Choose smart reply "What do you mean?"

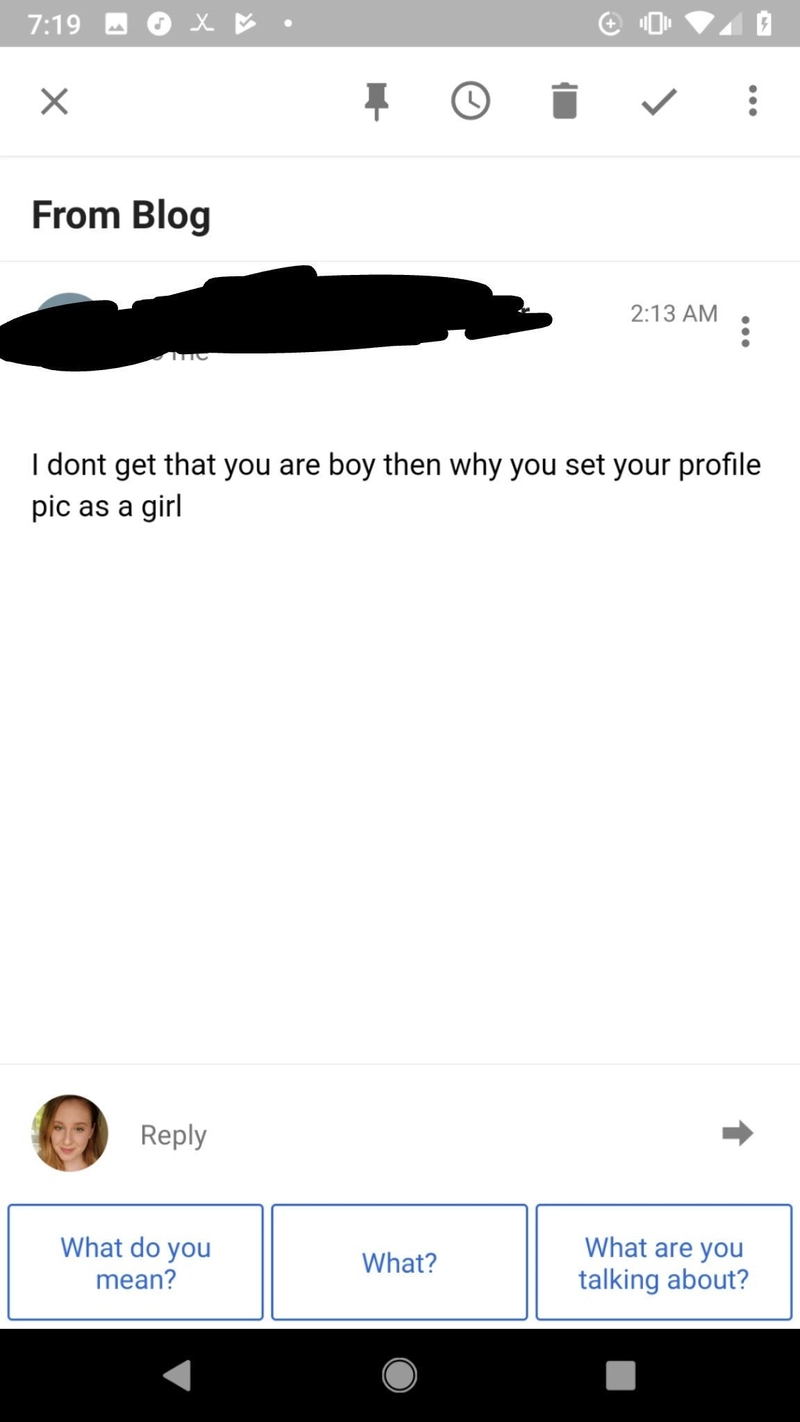[x=136, y=1262]
